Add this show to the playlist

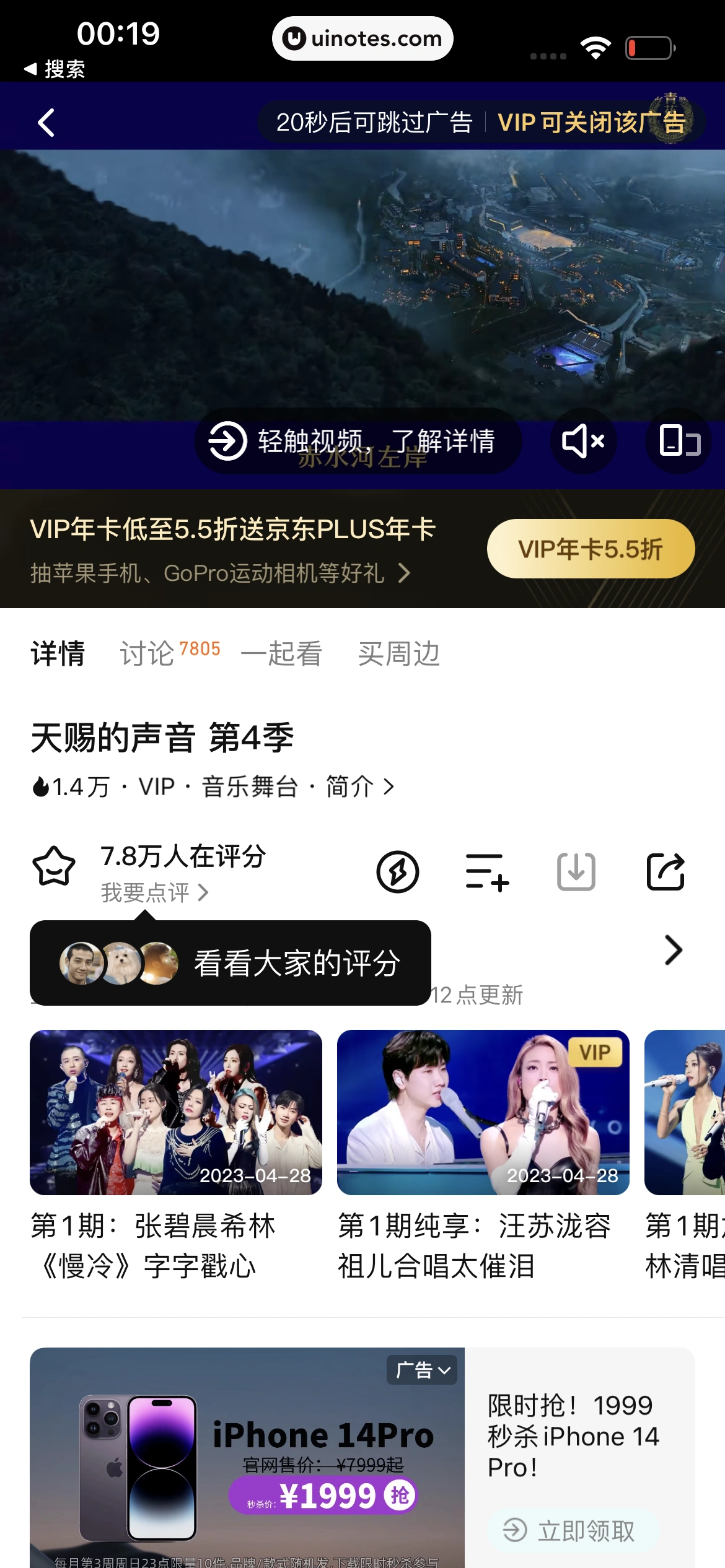tap(487, 872)
